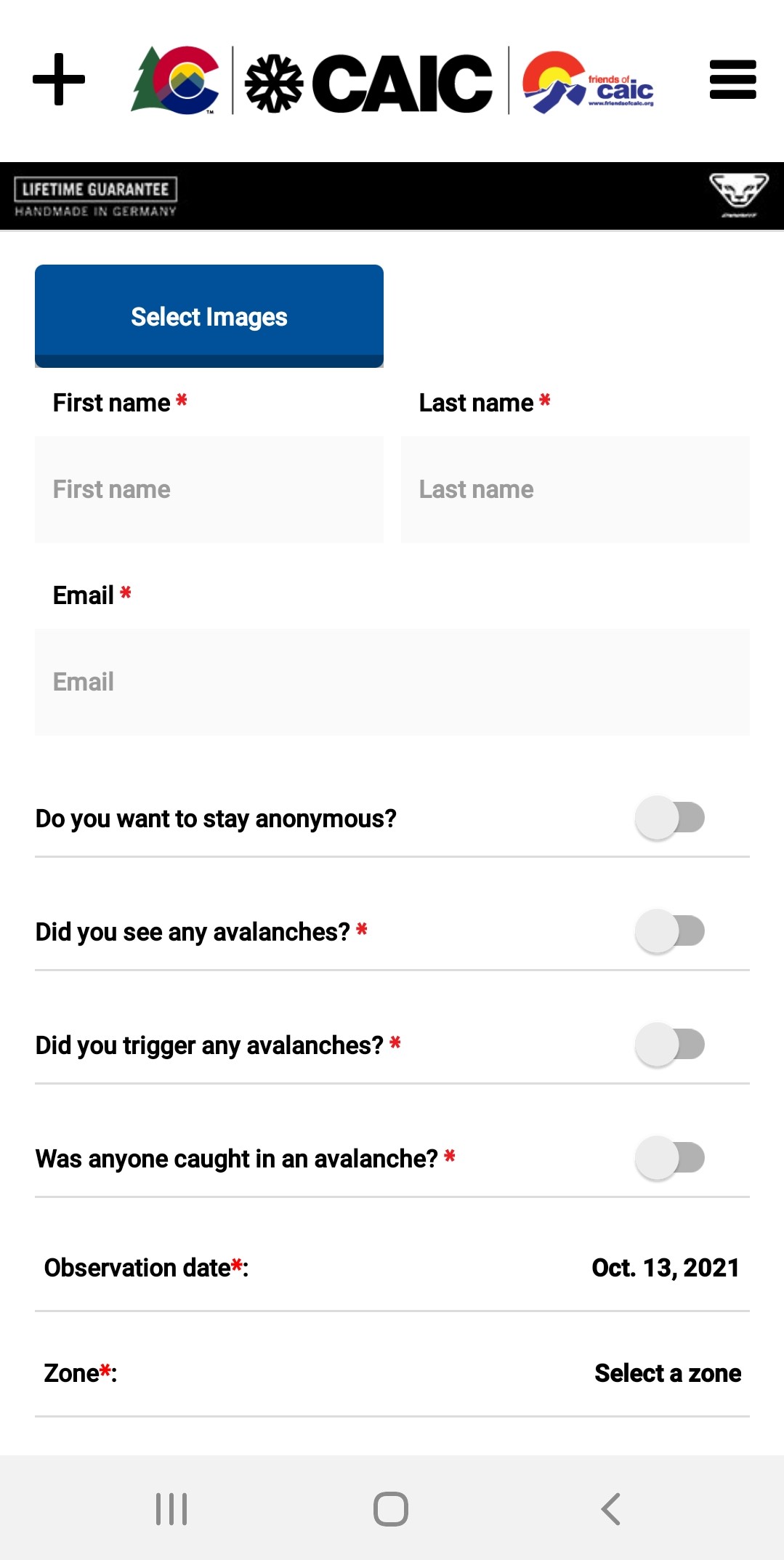Tap the Select Images button
The height and width of the screenshot is (1560, 784).
209,316
